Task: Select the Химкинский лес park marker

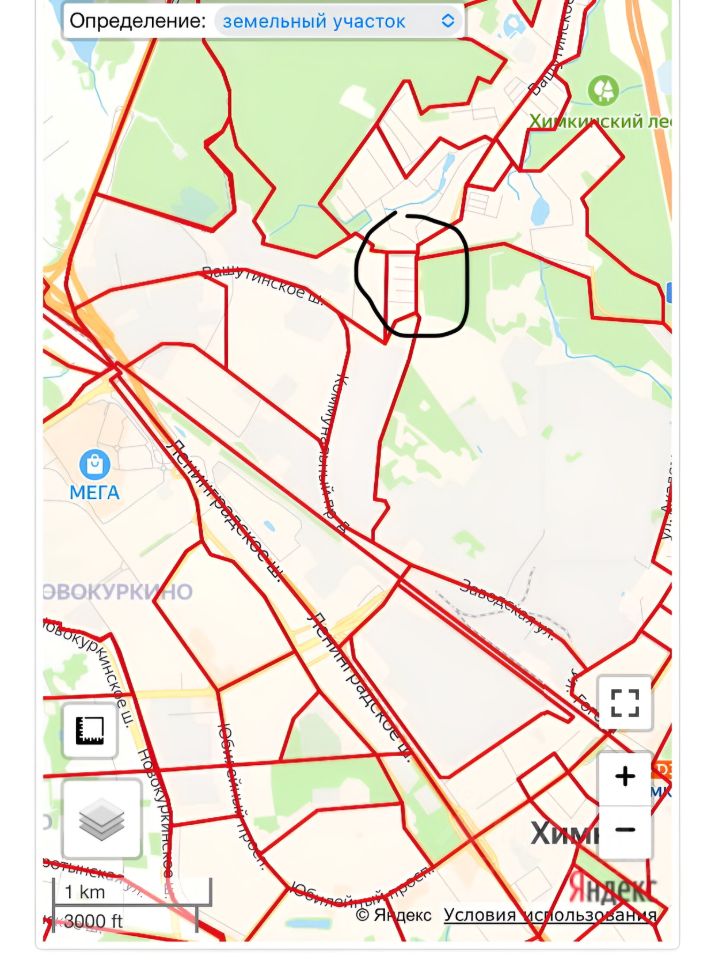Action: pyautogui.click(x=603, y=91)
